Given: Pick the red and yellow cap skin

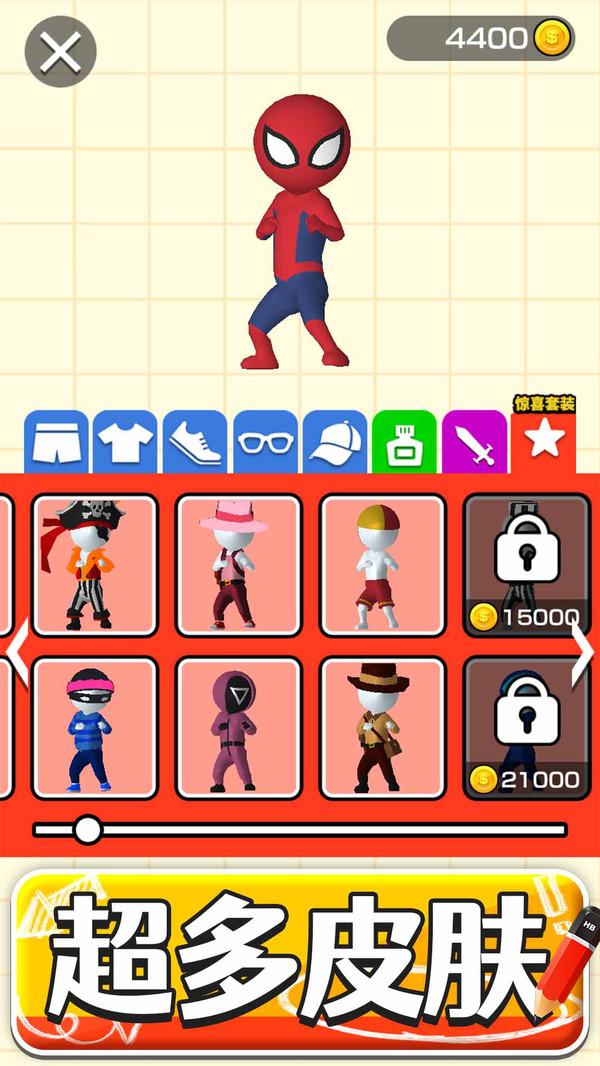Looking at the screenshot, I should pos(382,564).
